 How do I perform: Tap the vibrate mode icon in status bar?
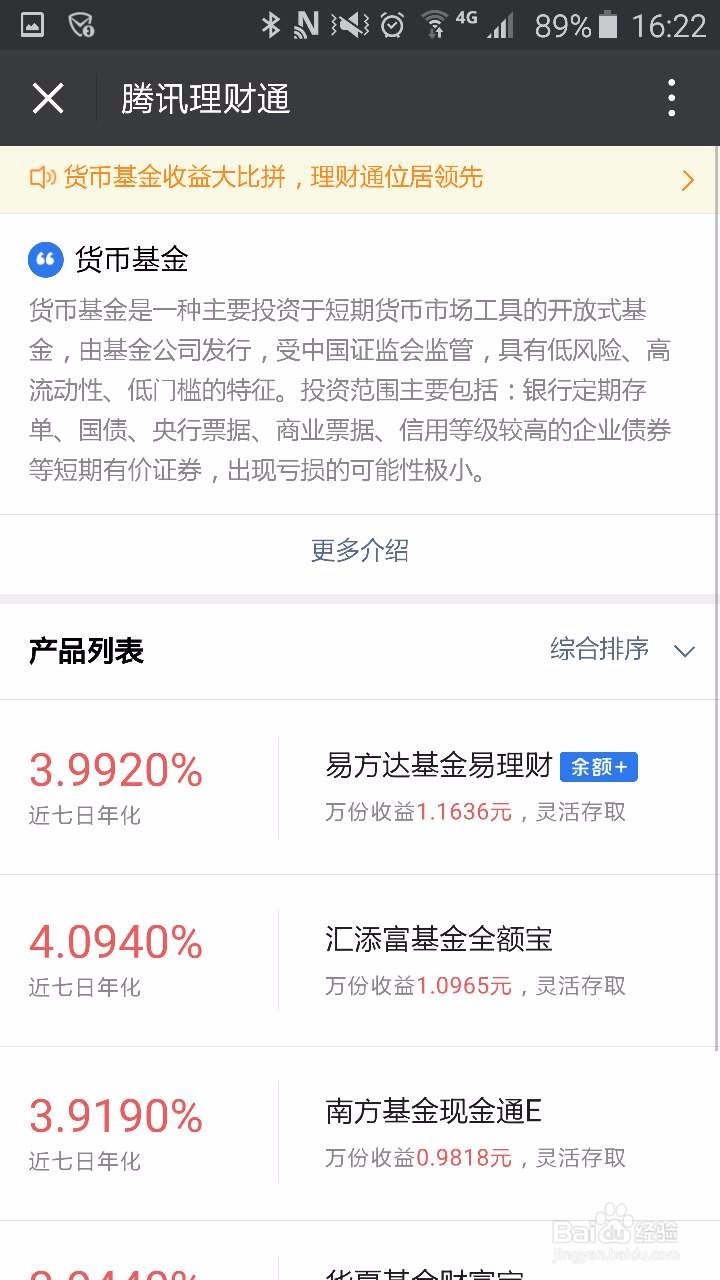[x=350, y=25]
